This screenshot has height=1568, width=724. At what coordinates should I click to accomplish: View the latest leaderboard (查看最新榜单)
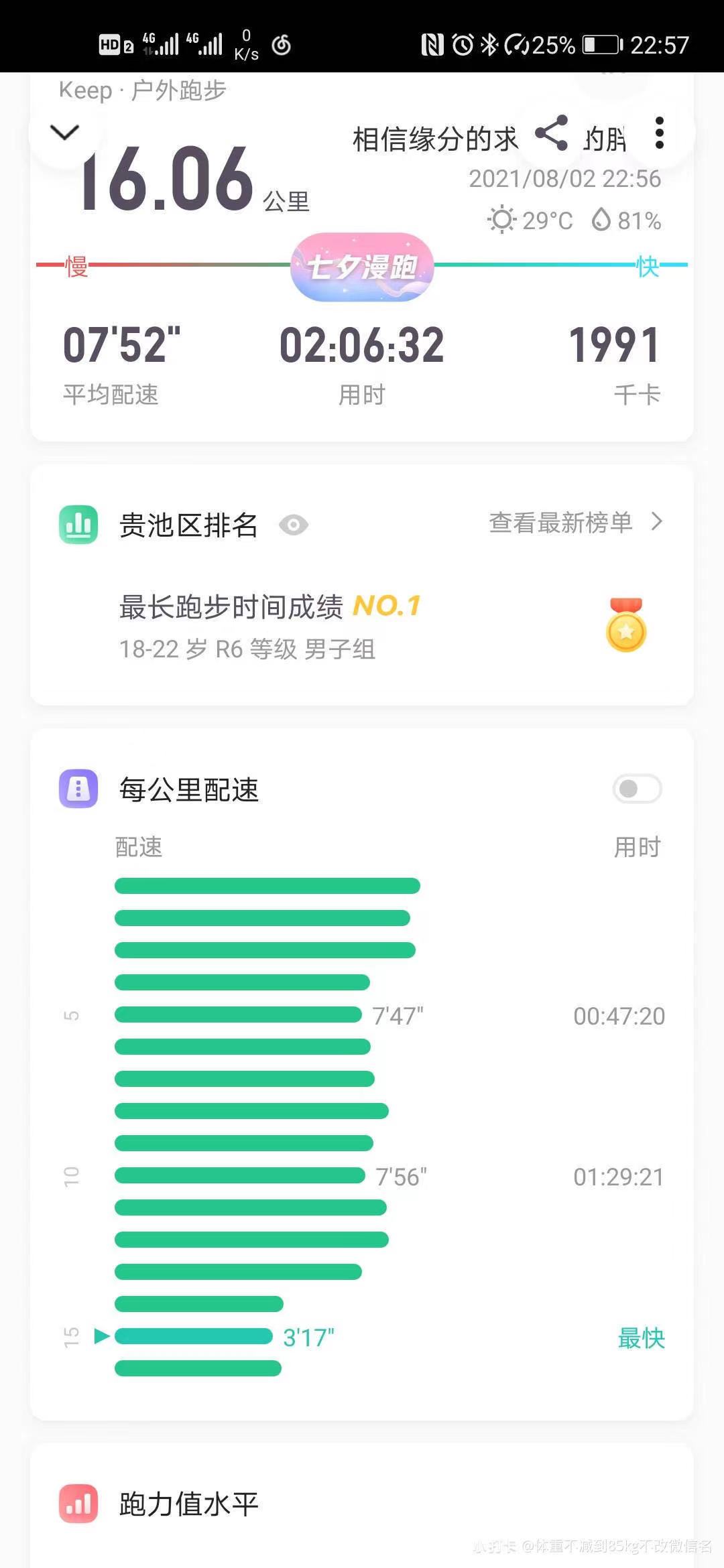tap(575, 523)
